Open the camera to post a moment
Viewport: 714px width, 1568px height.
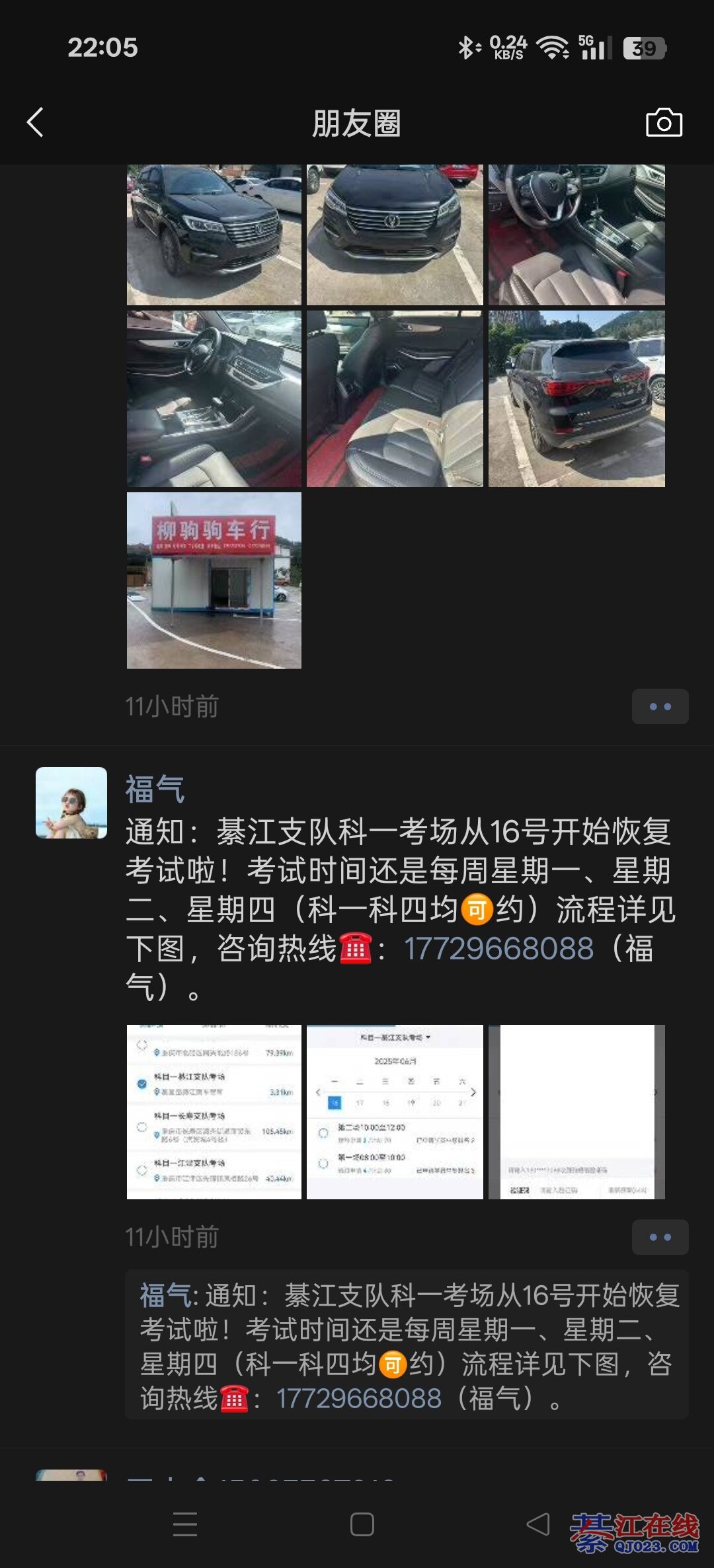(664, 123)
